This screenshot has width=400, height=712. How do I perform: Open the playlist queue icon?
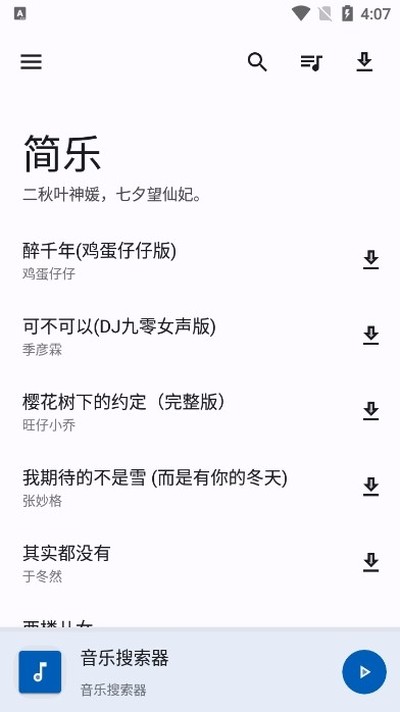[311, 62]
